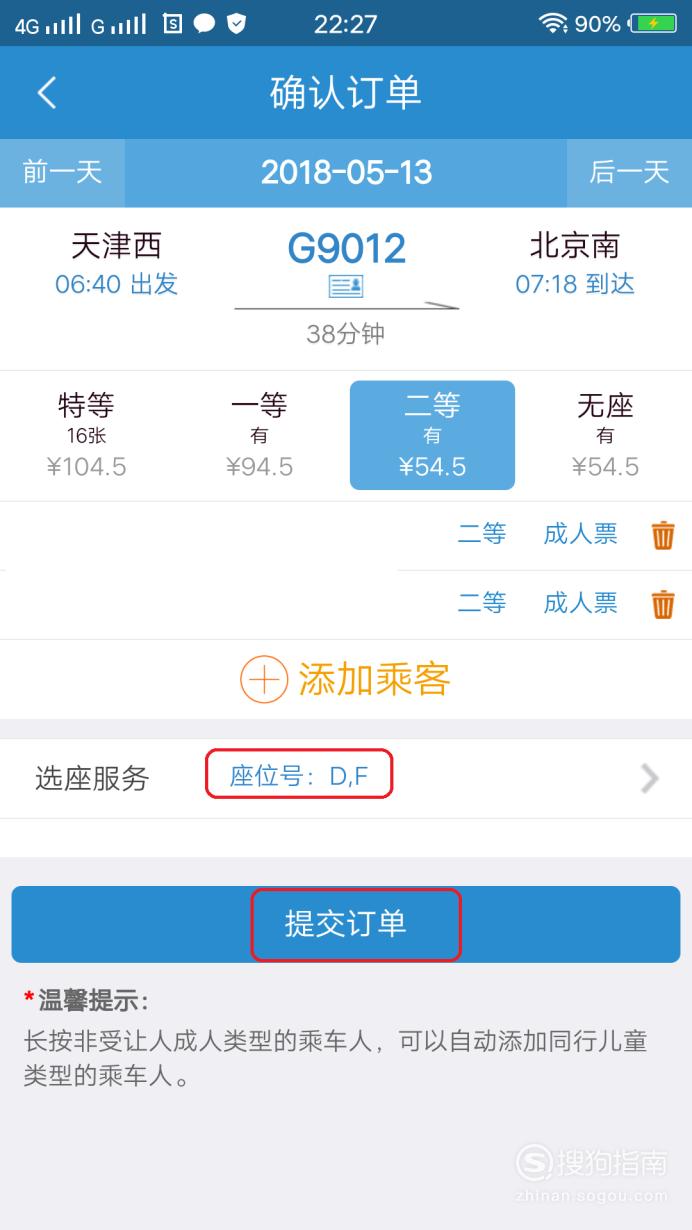
Task: Submit the order with 提交订单
Action: coord(346,924)
